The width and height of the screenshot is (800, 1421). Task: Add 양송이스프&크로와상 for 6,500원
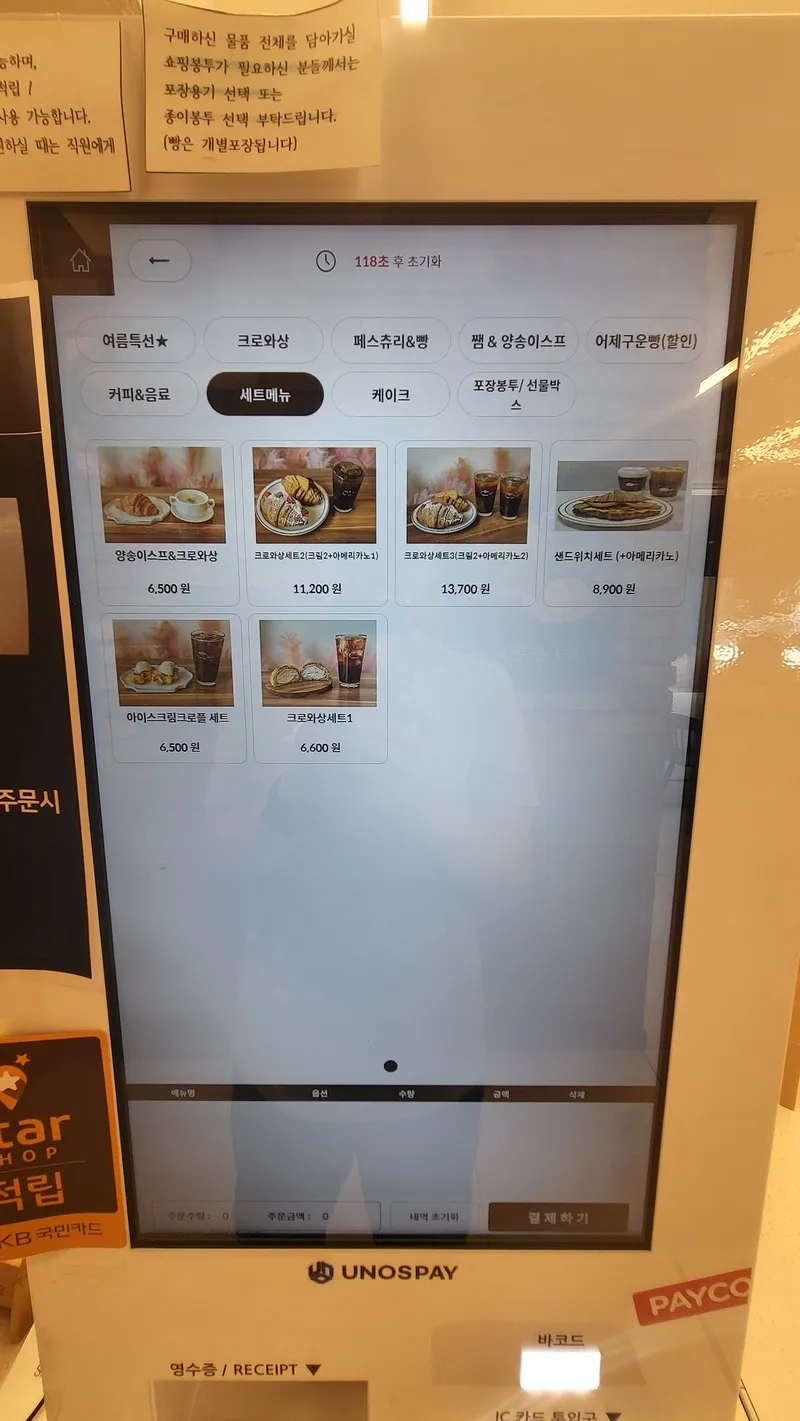165,522
